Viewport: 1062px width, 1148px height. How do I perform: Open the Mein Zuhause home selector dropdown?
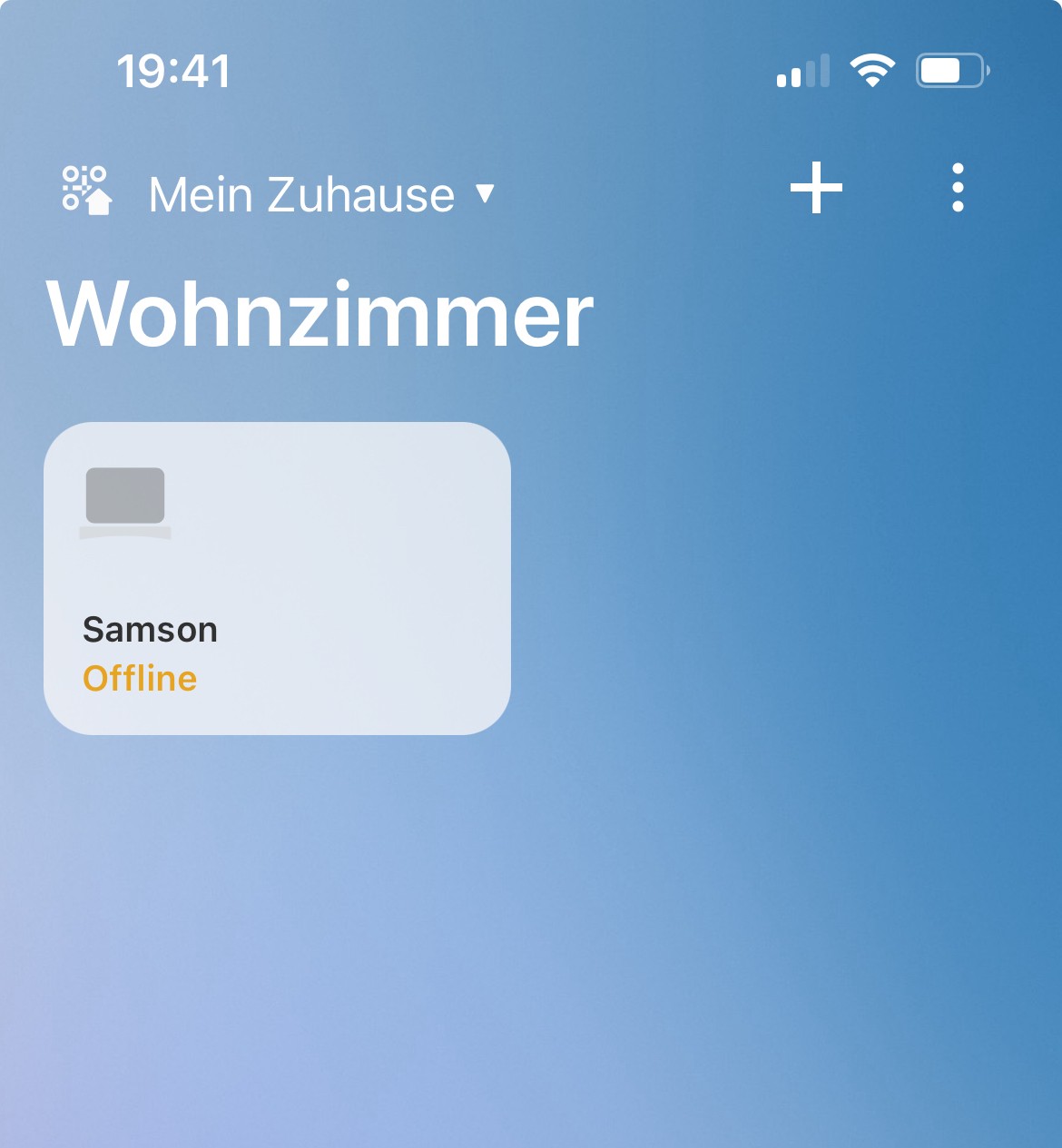click(321, 194)
